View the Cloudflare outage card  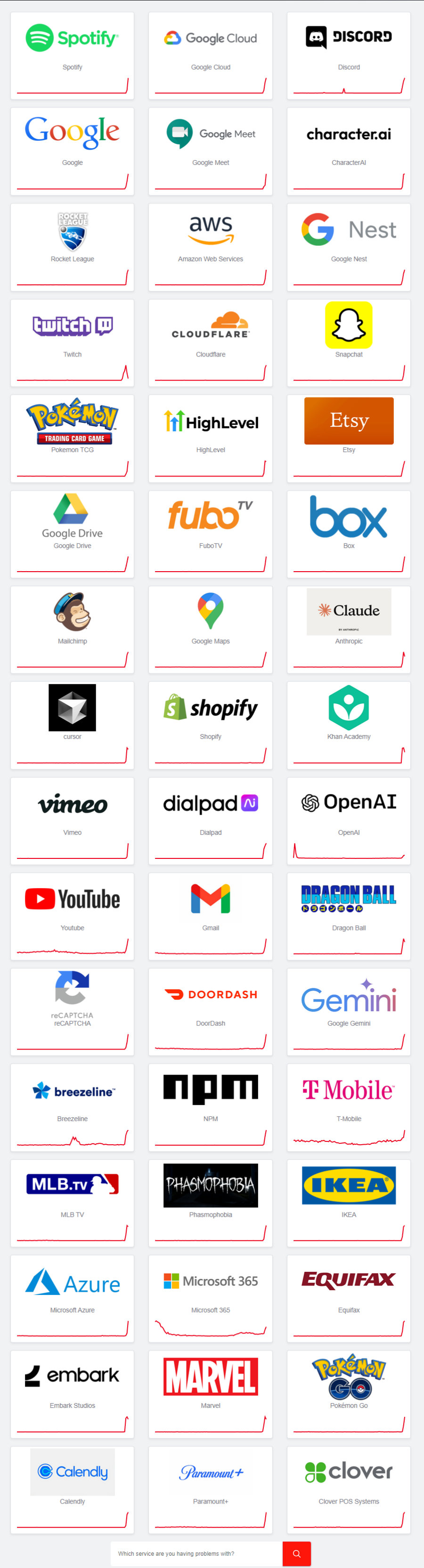tap(210, 341)
